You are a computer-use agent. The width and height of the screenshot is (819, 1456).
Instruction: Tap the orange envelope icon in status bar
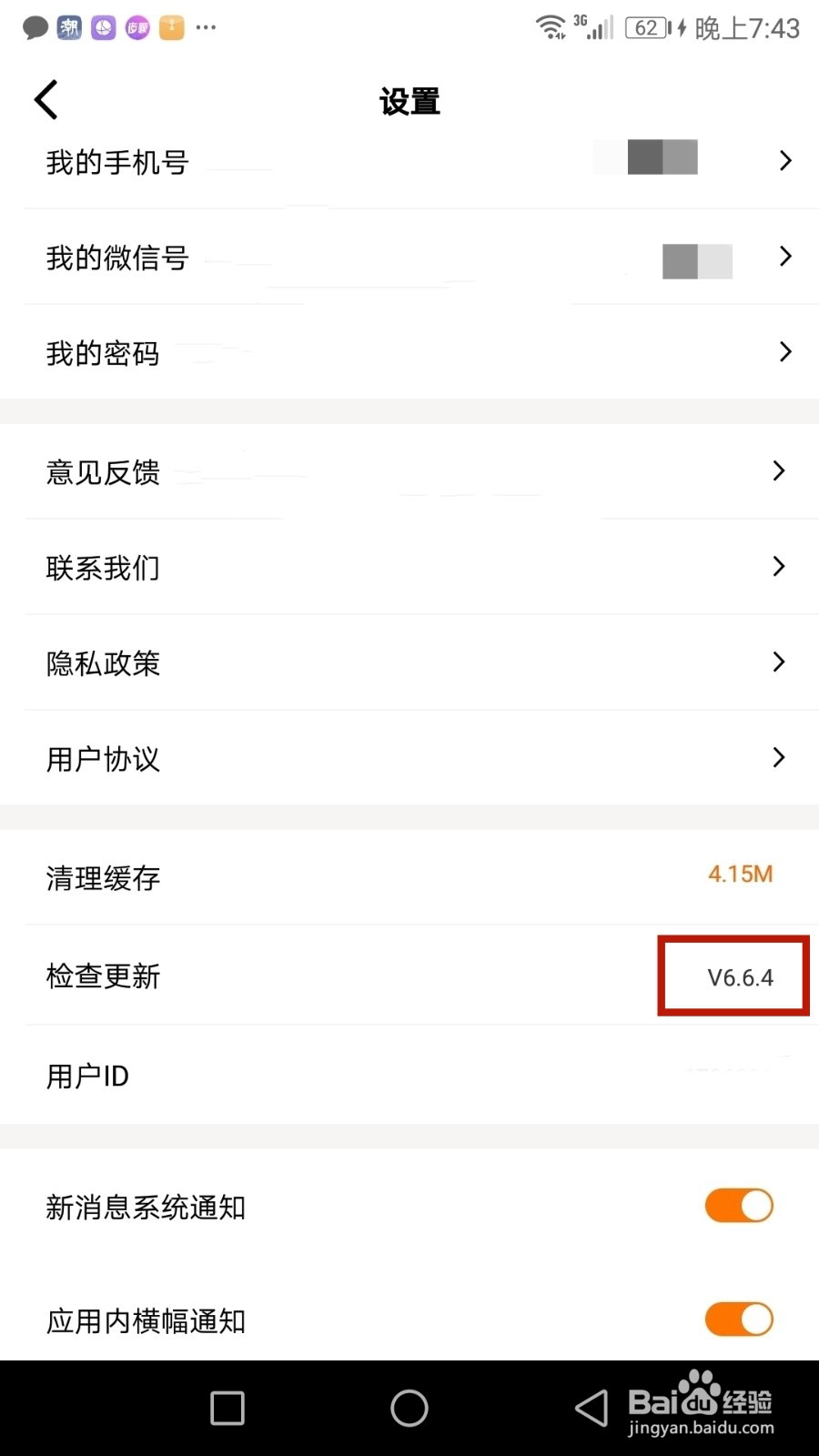coord(171,27)
